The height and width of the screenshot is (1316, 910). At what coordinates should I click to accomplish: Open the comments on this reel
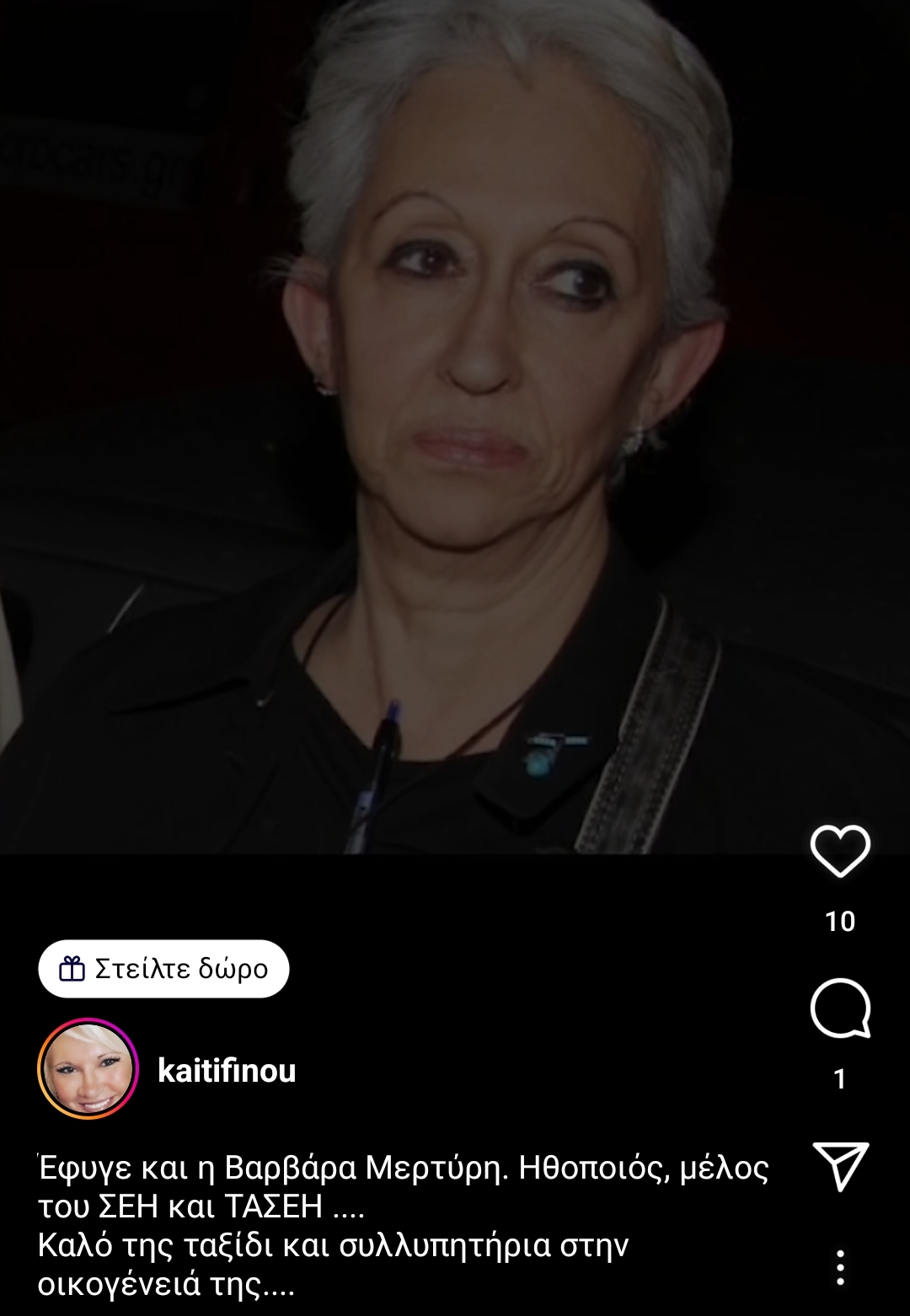click(840, 1008)
